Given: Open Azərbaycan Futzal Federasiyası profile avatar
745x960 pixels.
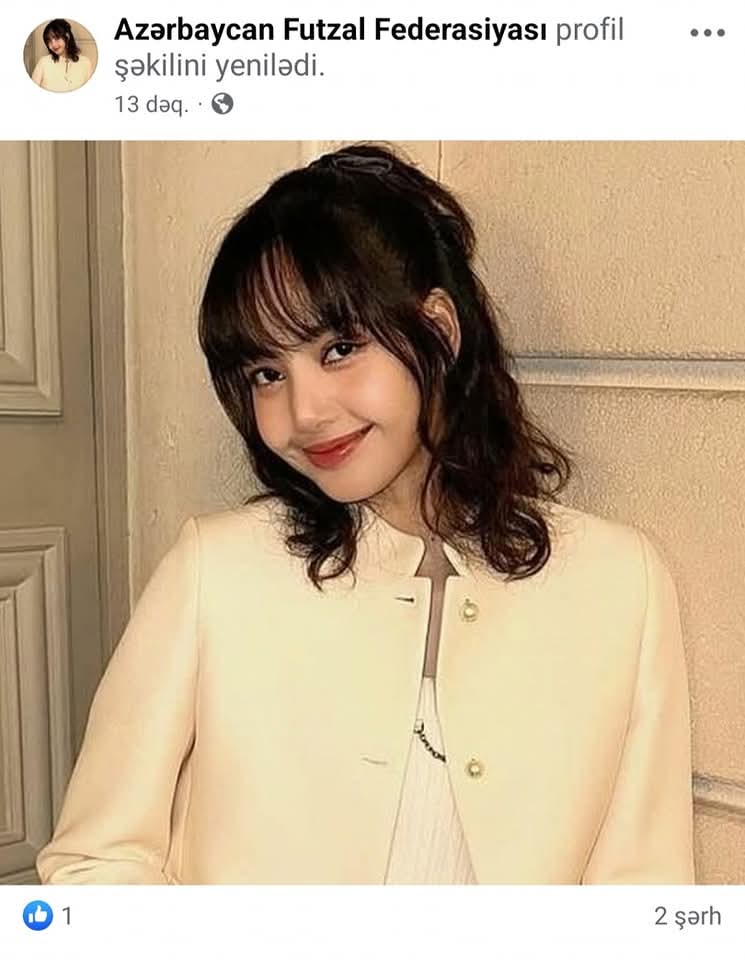Looking at the screenshot, I should point(61,55).
